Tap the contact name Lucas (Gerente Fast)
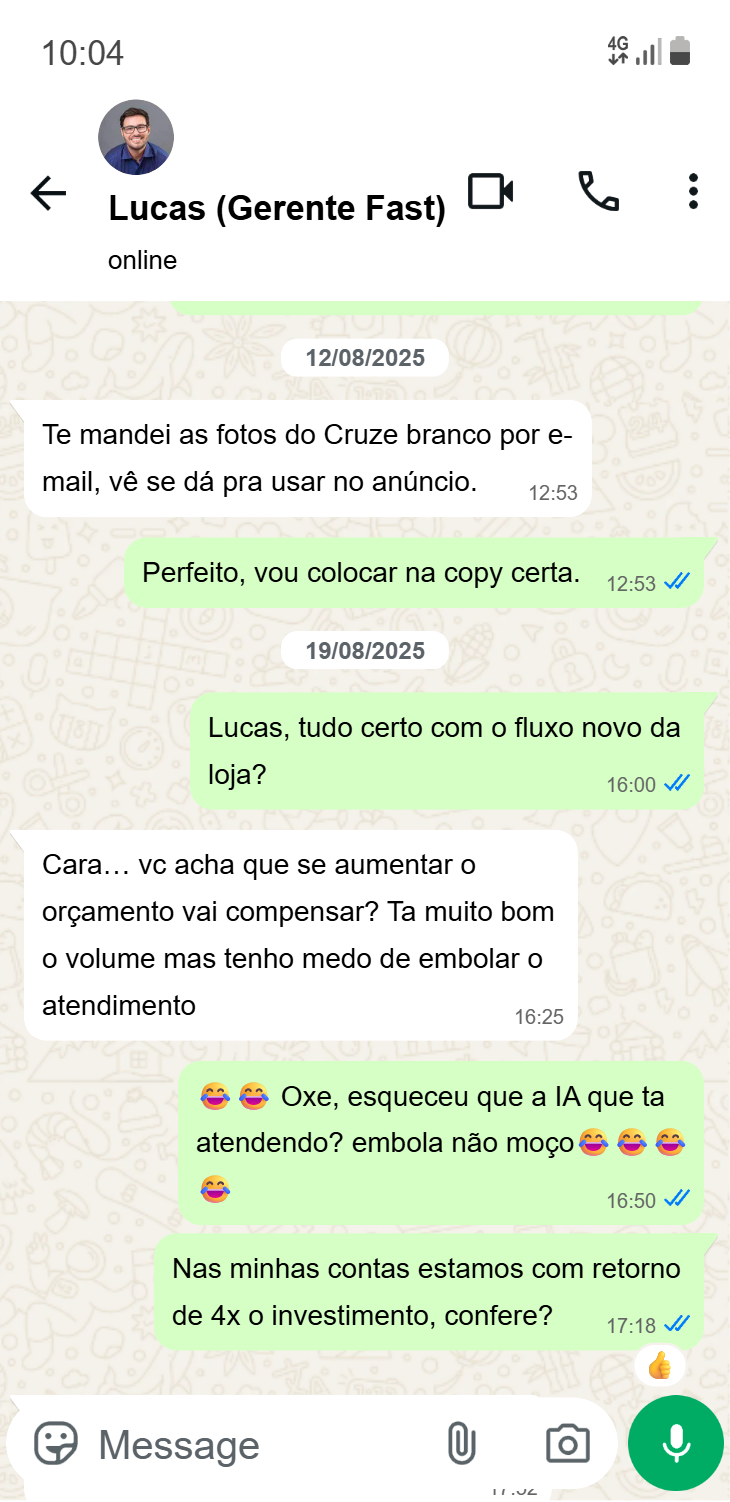 pyautogui.click(x=276, y=209)
